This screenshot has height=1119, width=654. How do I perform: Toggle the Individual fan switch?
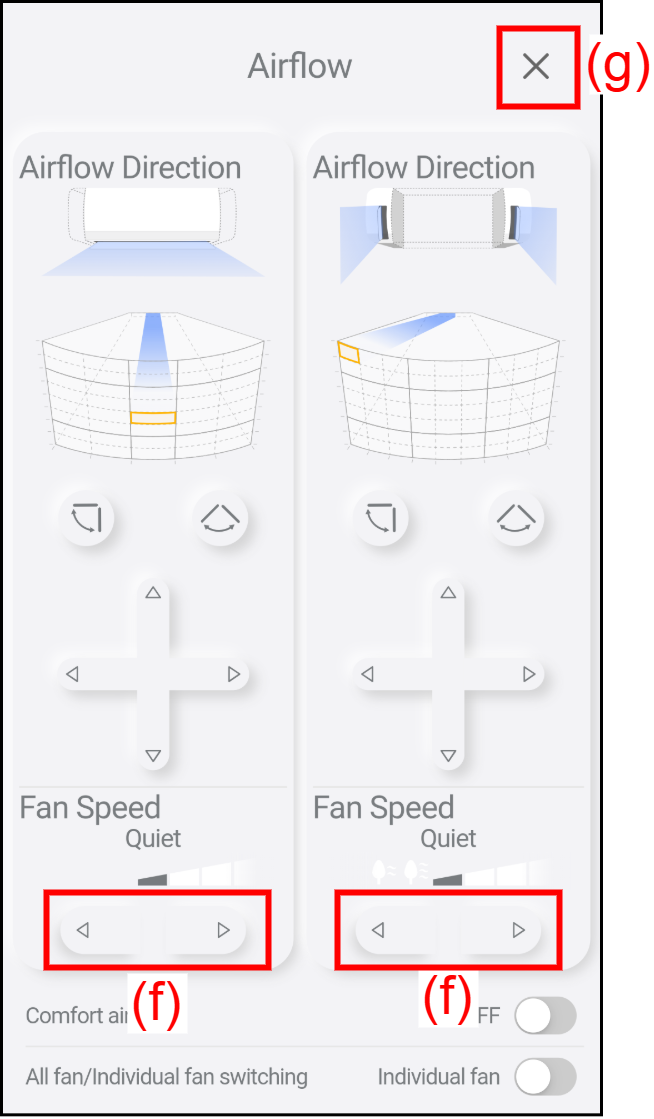(545, 1077)
